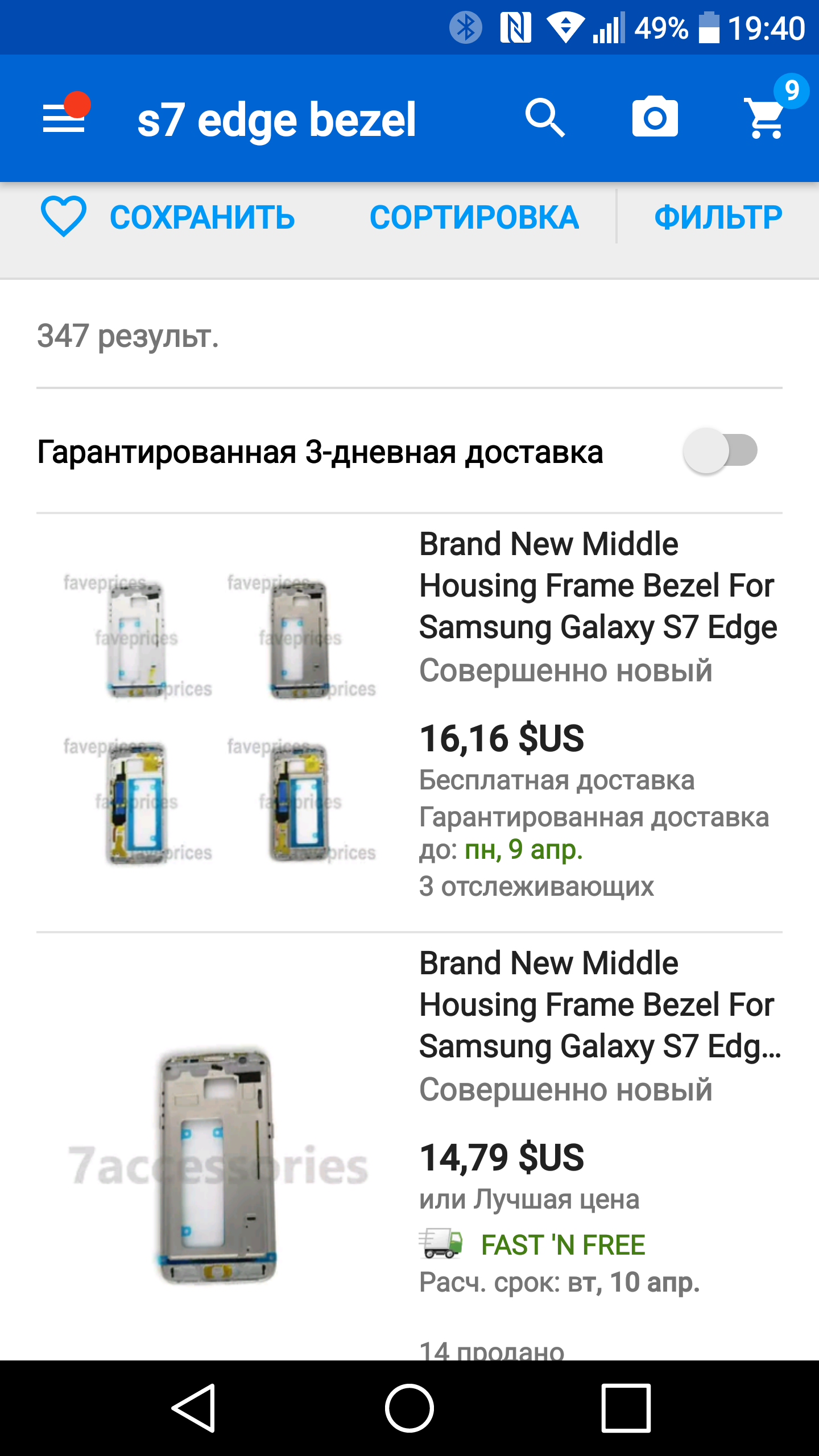Screen dimensions: 819x1456
Task: Edit the s7 edge bezel search query
Action: click(276, 119)
